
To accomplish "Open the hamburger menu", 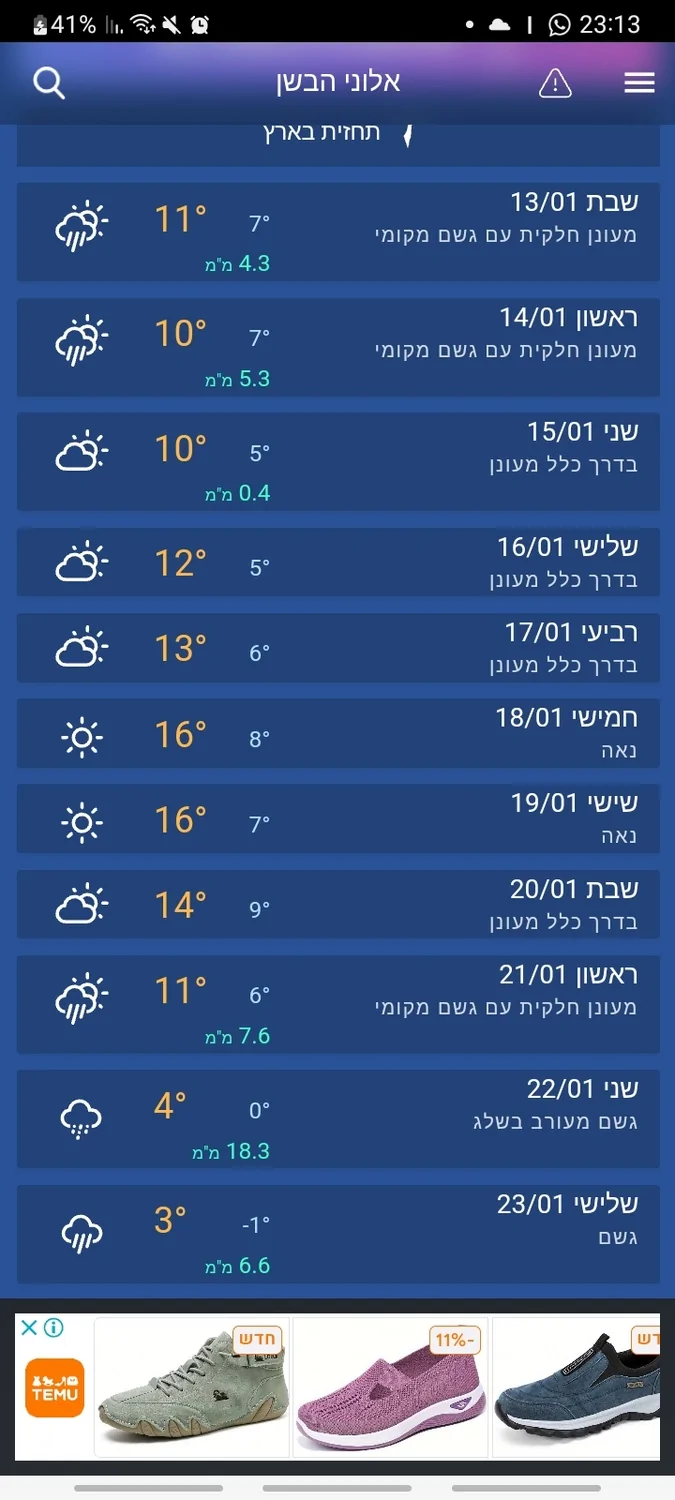I will point(639,83).
